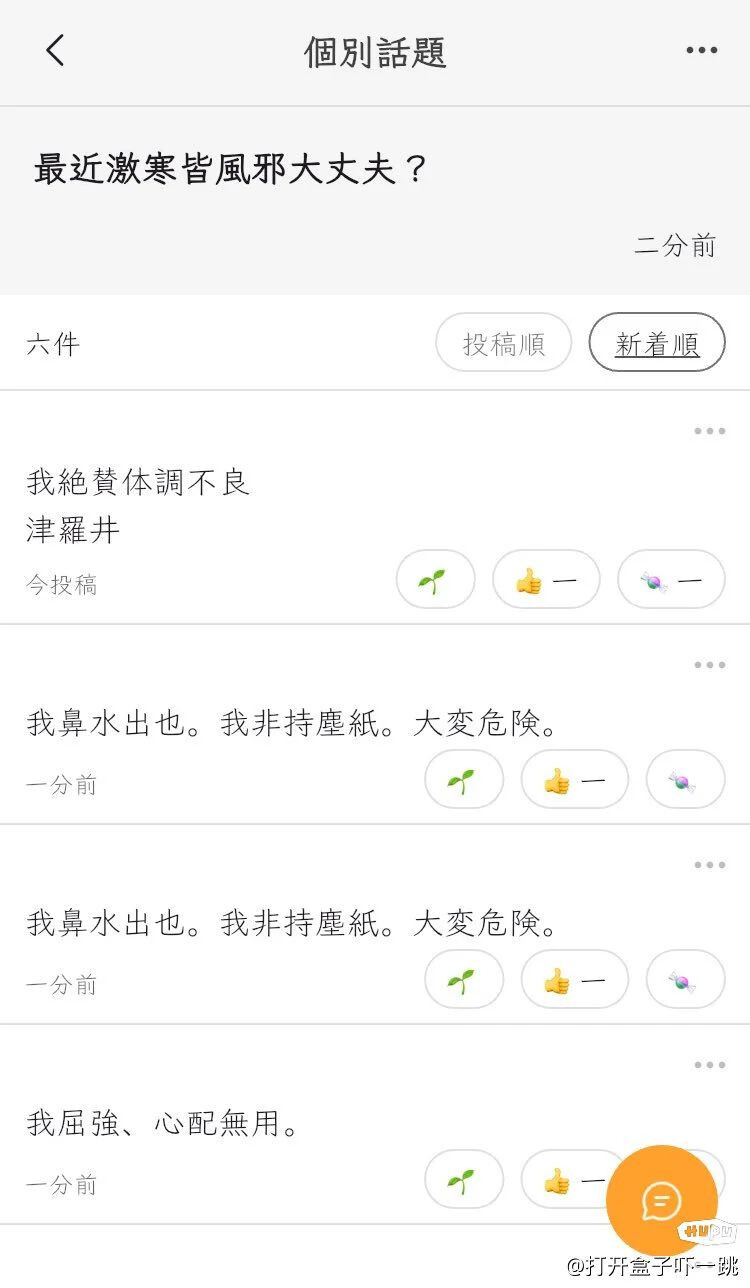The height and width of the screenshot is (1288, 750).
Task: Add sprout reaction to 我屈強、心配無用 reply
Action: tap(463, 1180)
